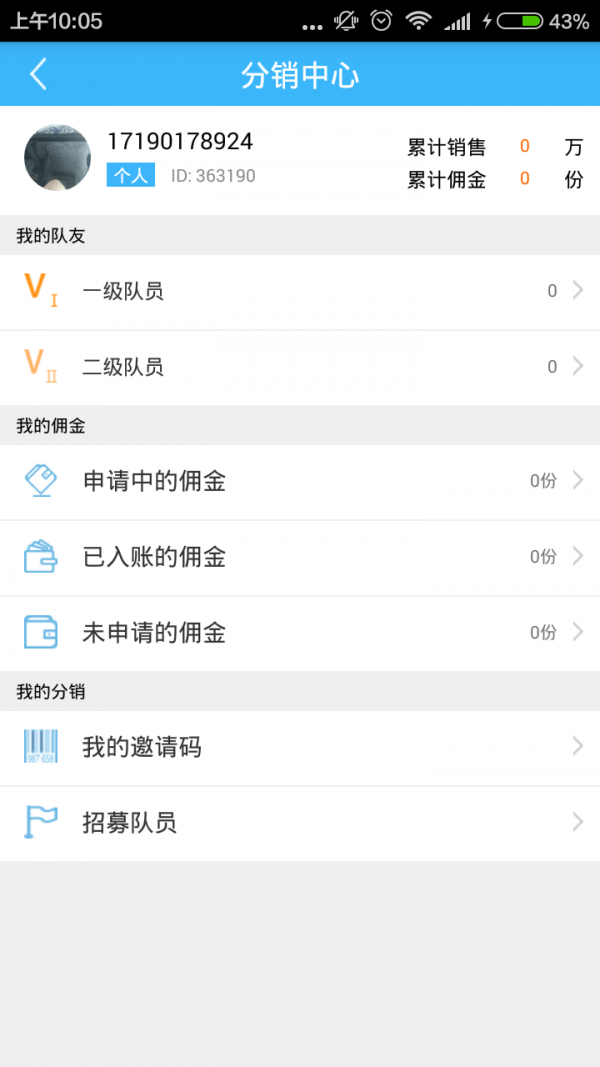Select 招募队员 to recruit members
The width and height of the screenshot is (600, 1067).
(x=300, y=823)
